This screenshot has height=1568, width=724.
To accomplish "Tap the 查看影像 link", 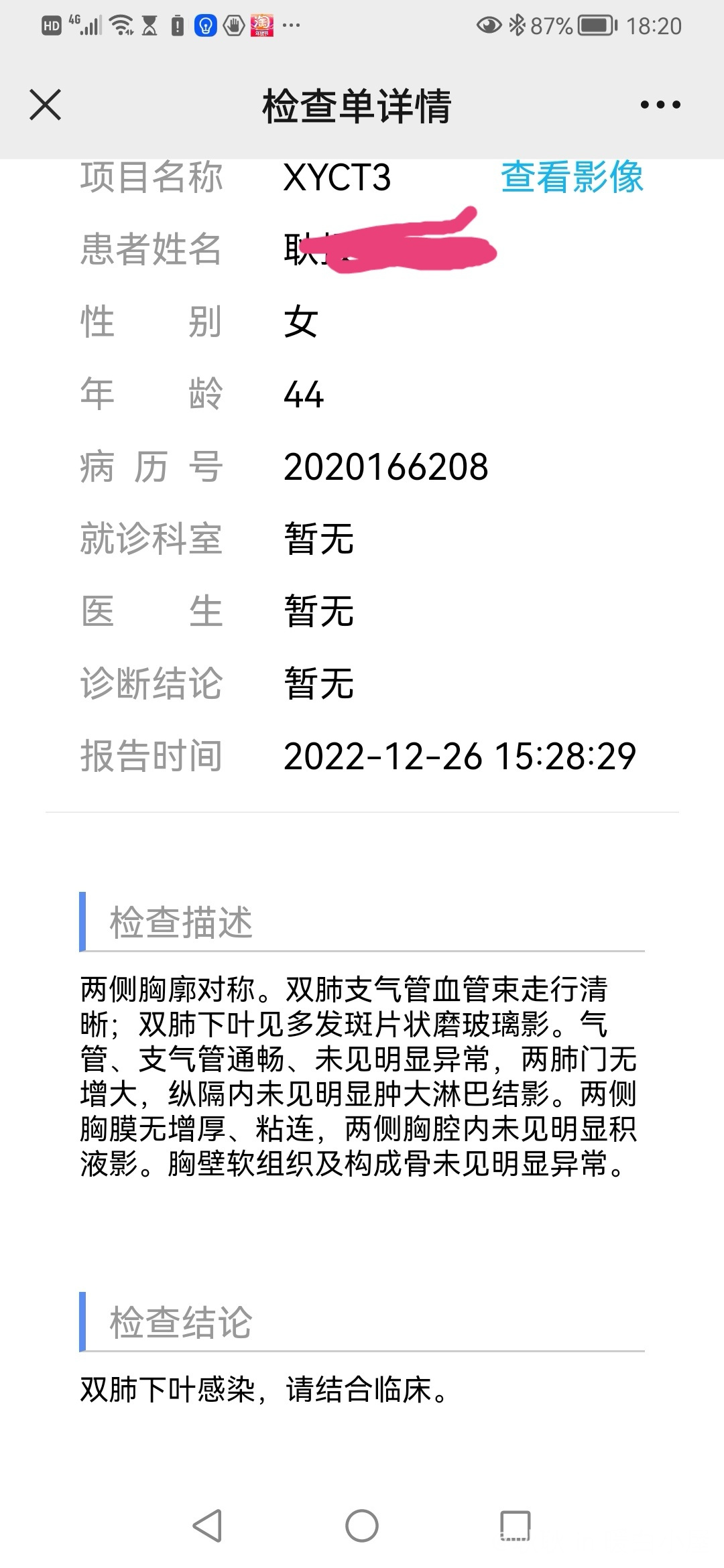I will 572,178.
